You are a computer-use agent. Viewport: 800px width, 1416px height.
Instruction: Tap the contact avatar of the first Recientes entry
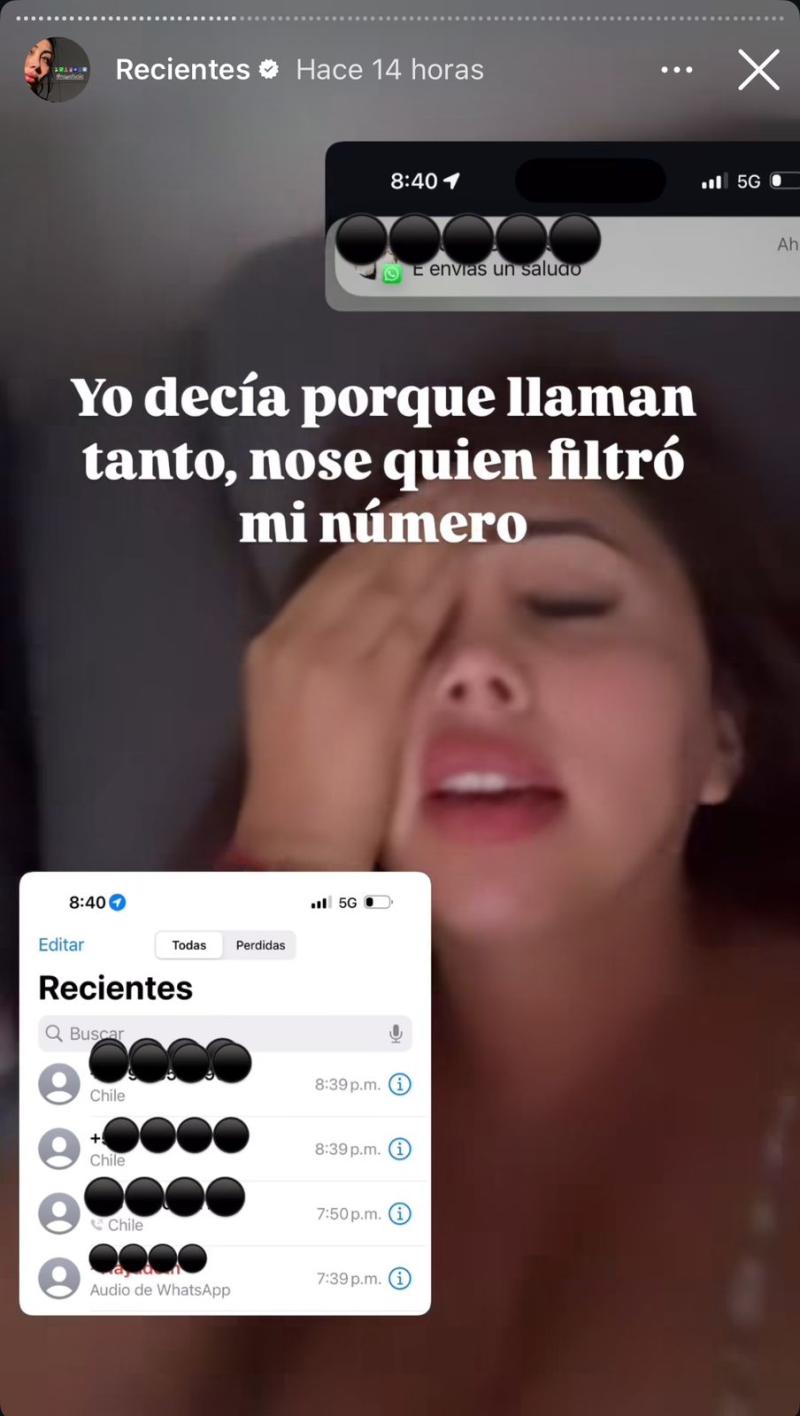[59, 1083]
